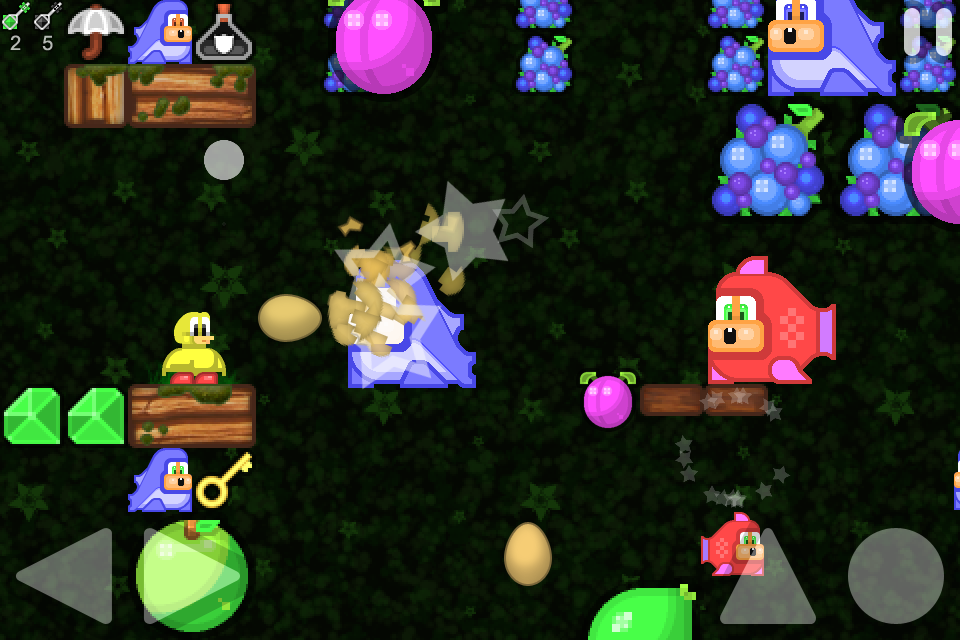Pause the game

(927, 32)
